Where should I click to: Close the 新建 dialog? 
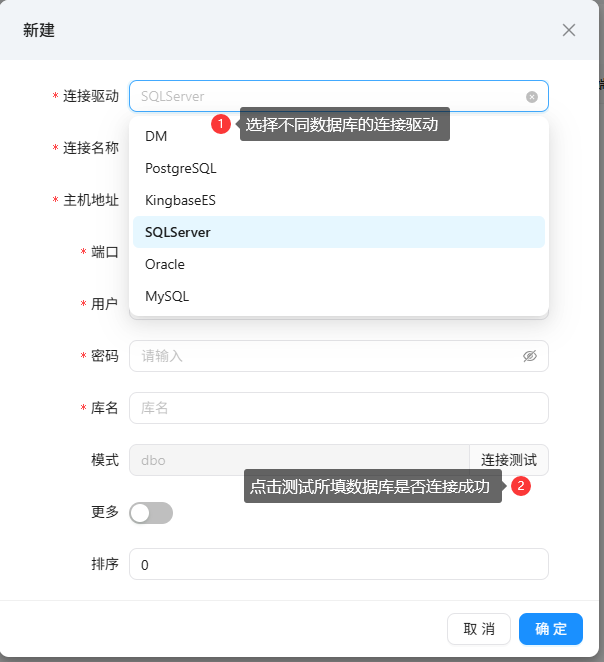(569, 30)
